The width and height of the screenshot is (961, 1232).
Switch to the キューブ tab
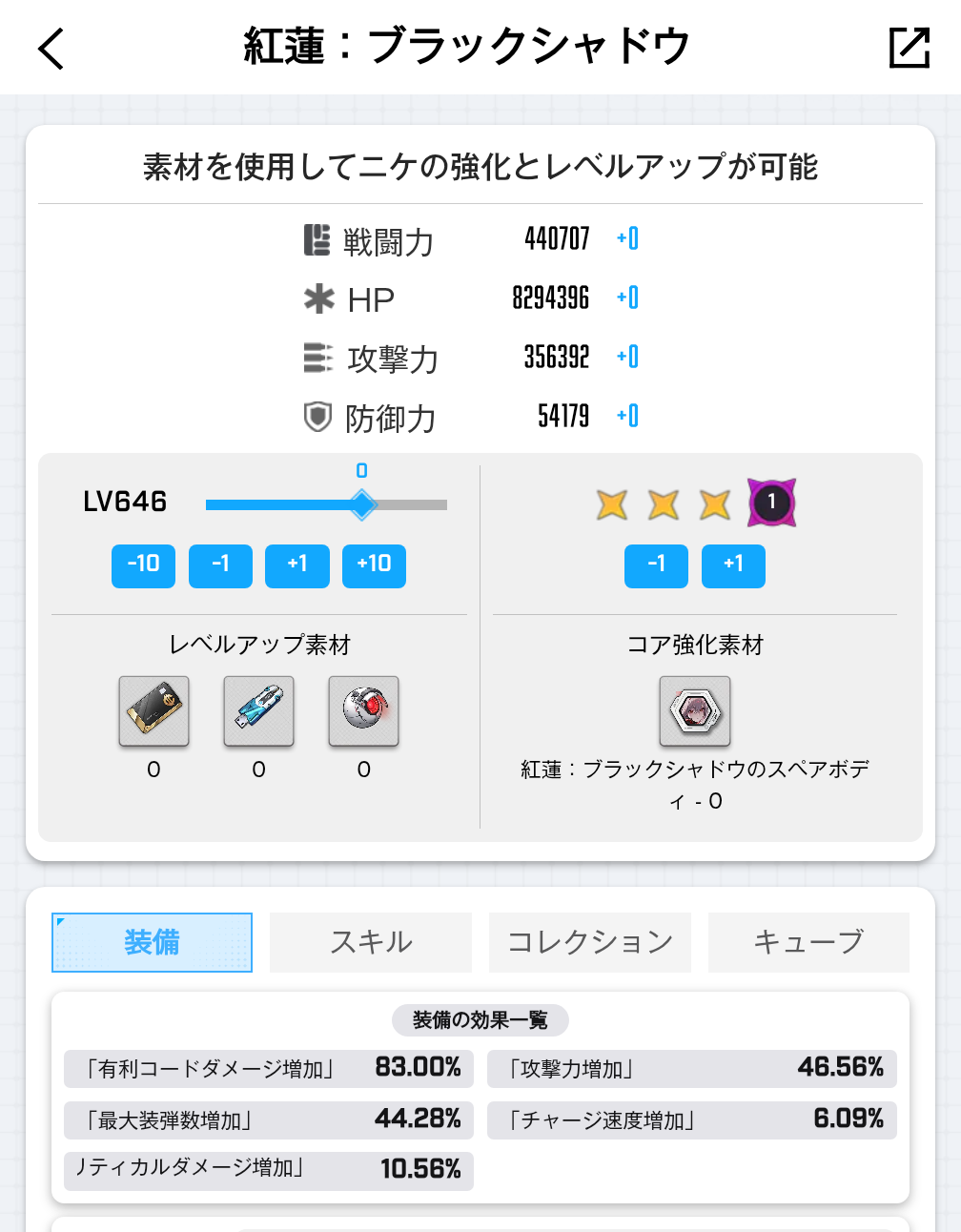[808, 942]
